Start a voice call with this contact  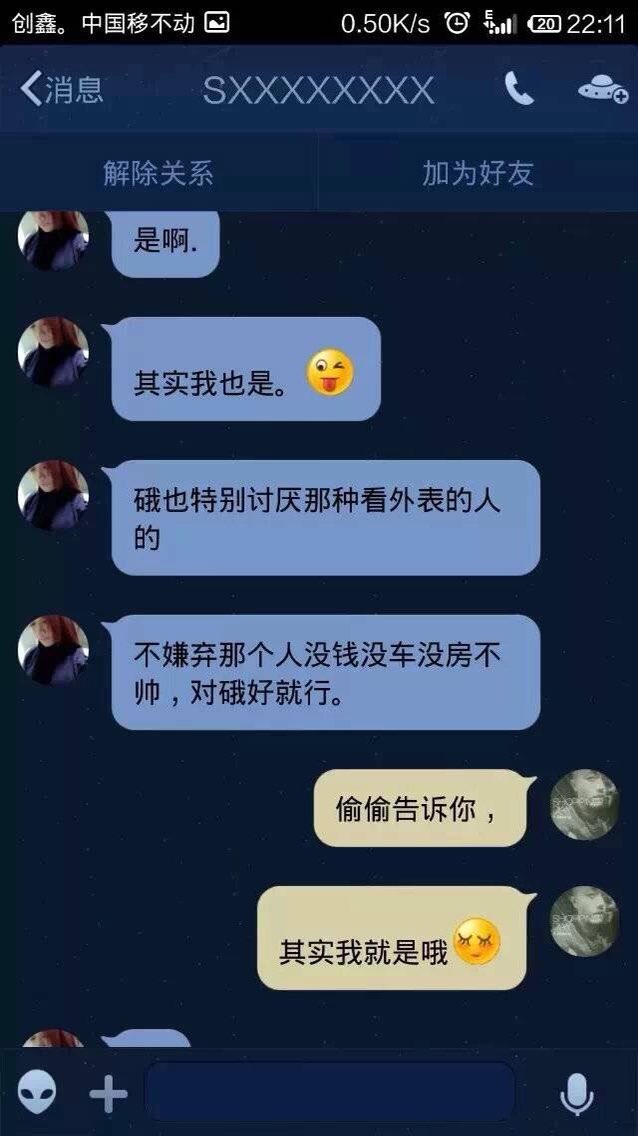(519, 89)
